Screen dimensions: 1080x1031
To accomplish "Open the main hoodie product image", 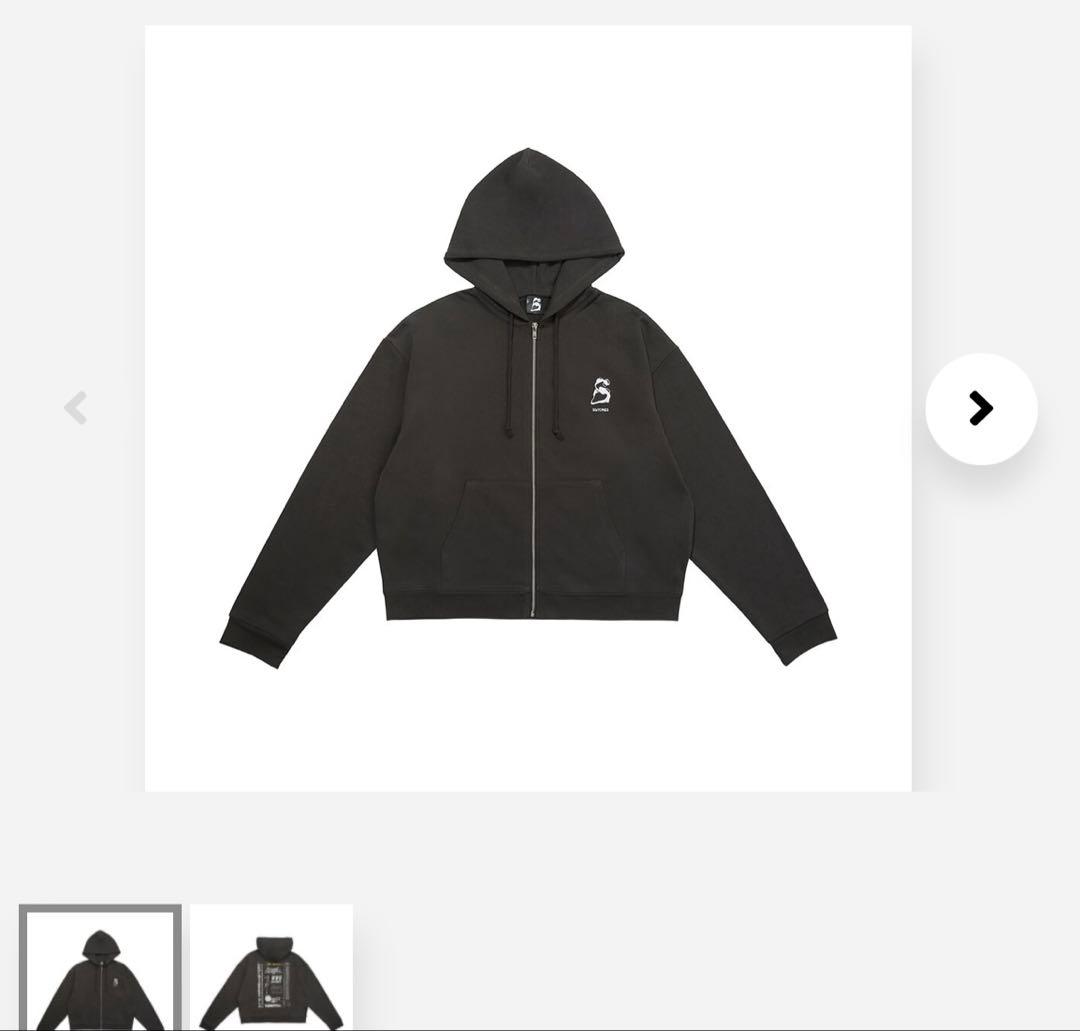I will click(x=528, y=408).
